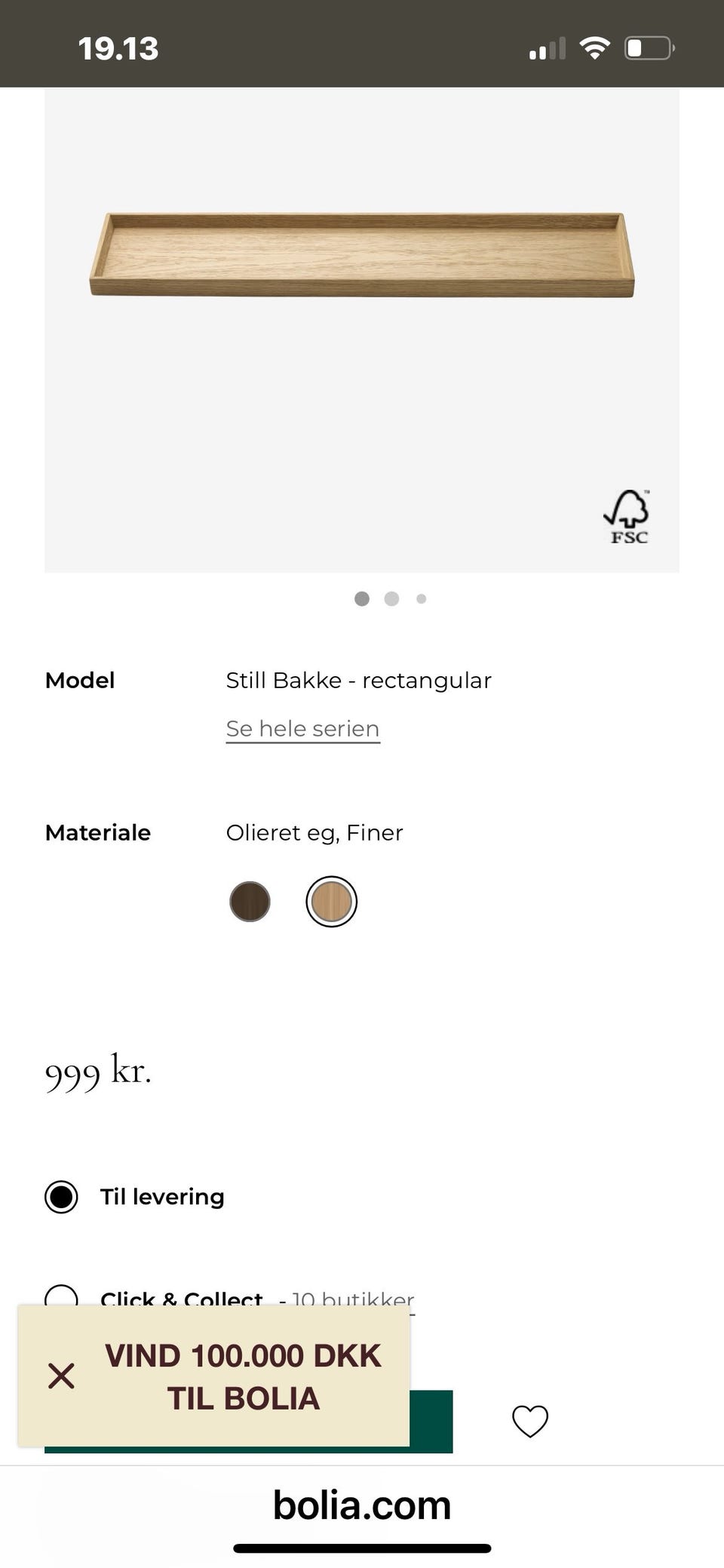Tap the FSC certification logo

click(627, 515)
